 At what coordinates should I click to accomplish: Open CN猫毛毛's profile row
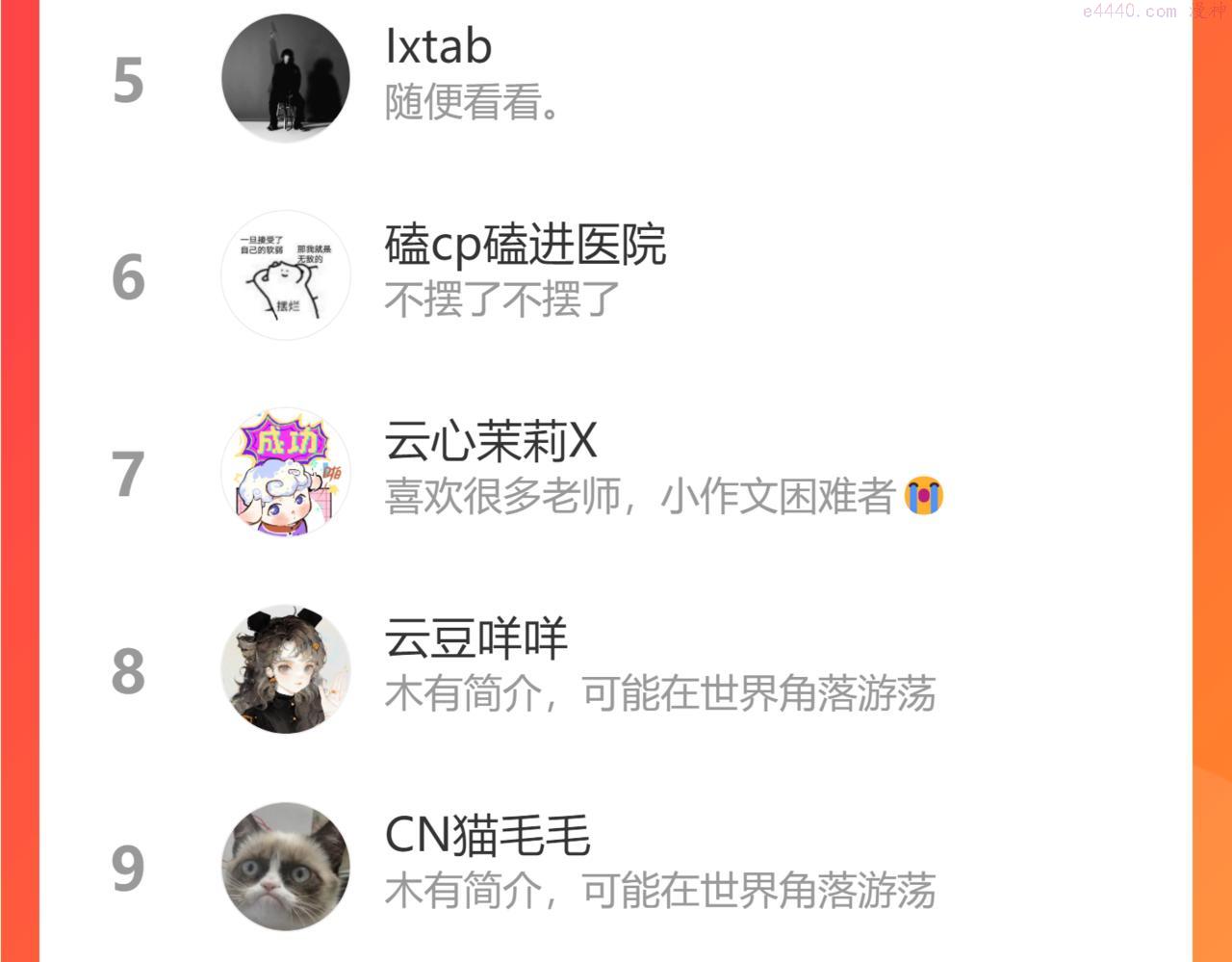click(616, 866)
